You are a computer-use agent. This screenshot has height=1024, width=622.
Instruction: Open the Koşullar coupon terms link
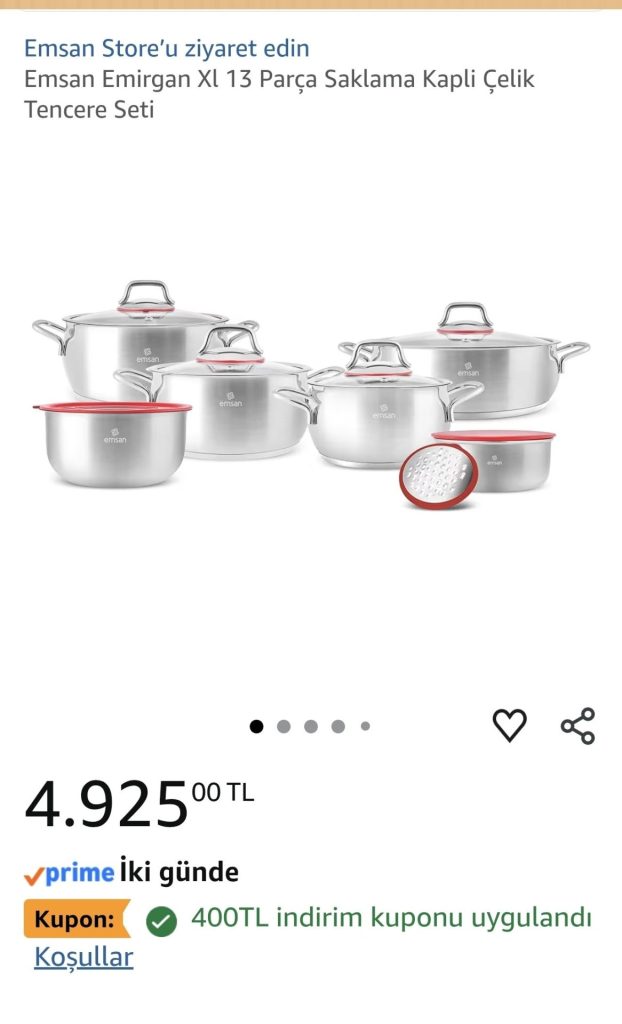[84, 957]
